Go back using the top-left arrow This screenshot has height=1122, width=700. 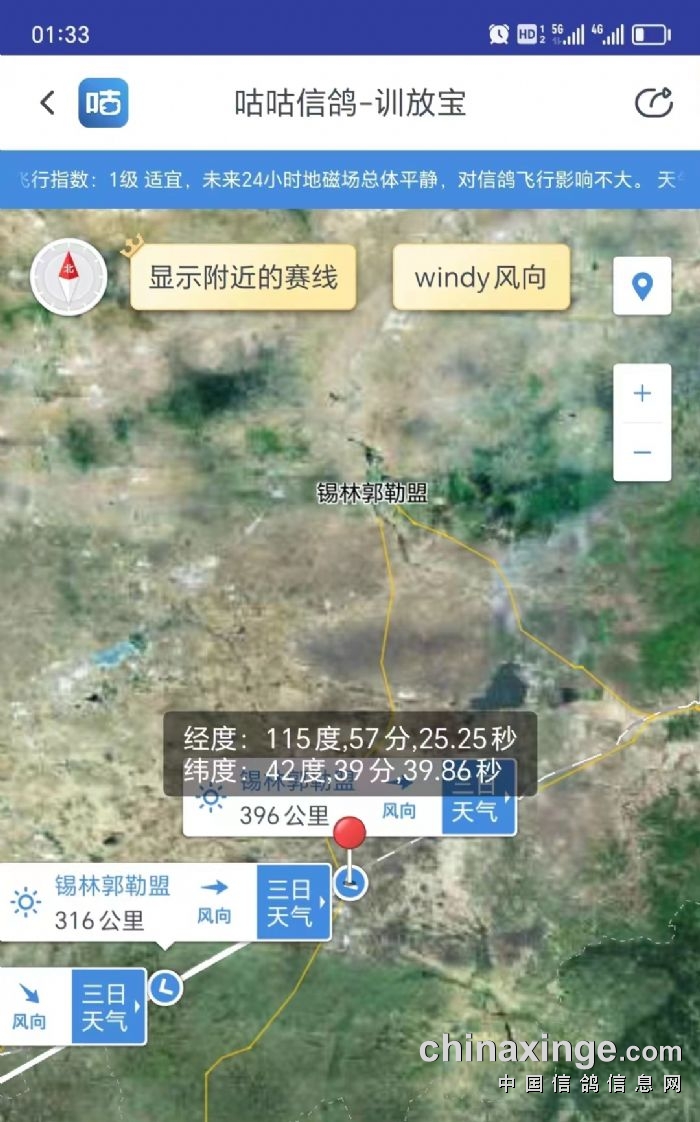click(47, 103)
